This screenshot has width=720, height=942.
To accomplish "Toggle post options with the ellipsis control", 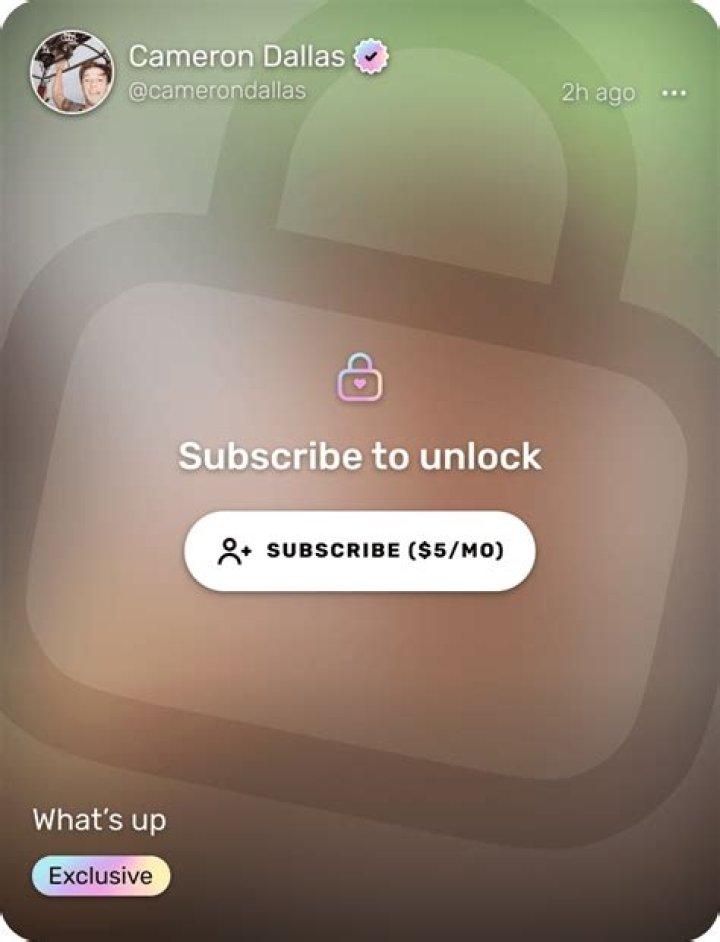I will (673, 92).
